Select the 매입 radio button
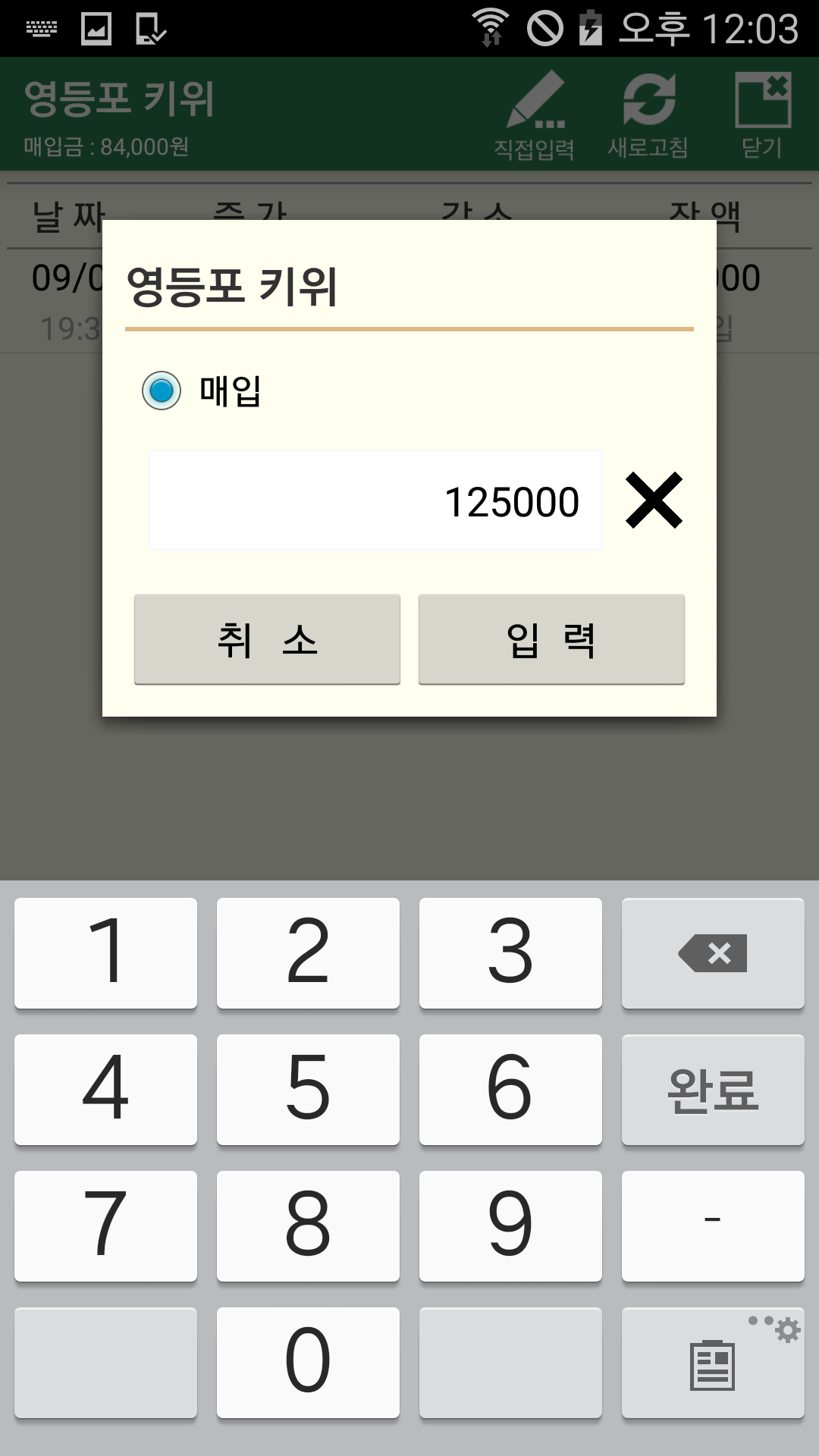Screen dimensions: 819x1456 click(162, 391)
